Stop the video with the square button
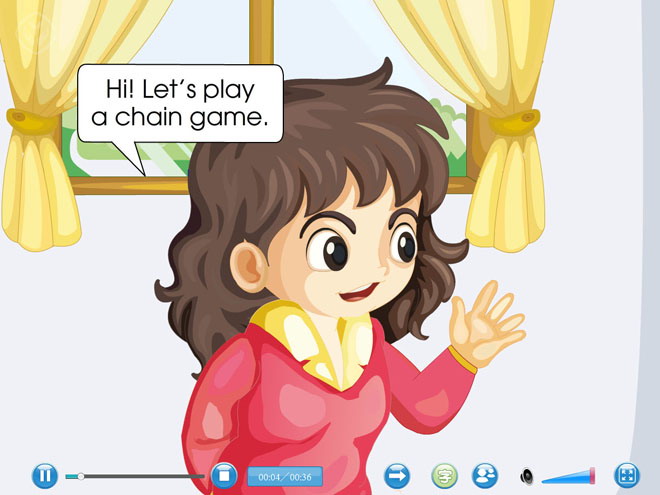The image size is (660, 495). [x=224, y=476]
